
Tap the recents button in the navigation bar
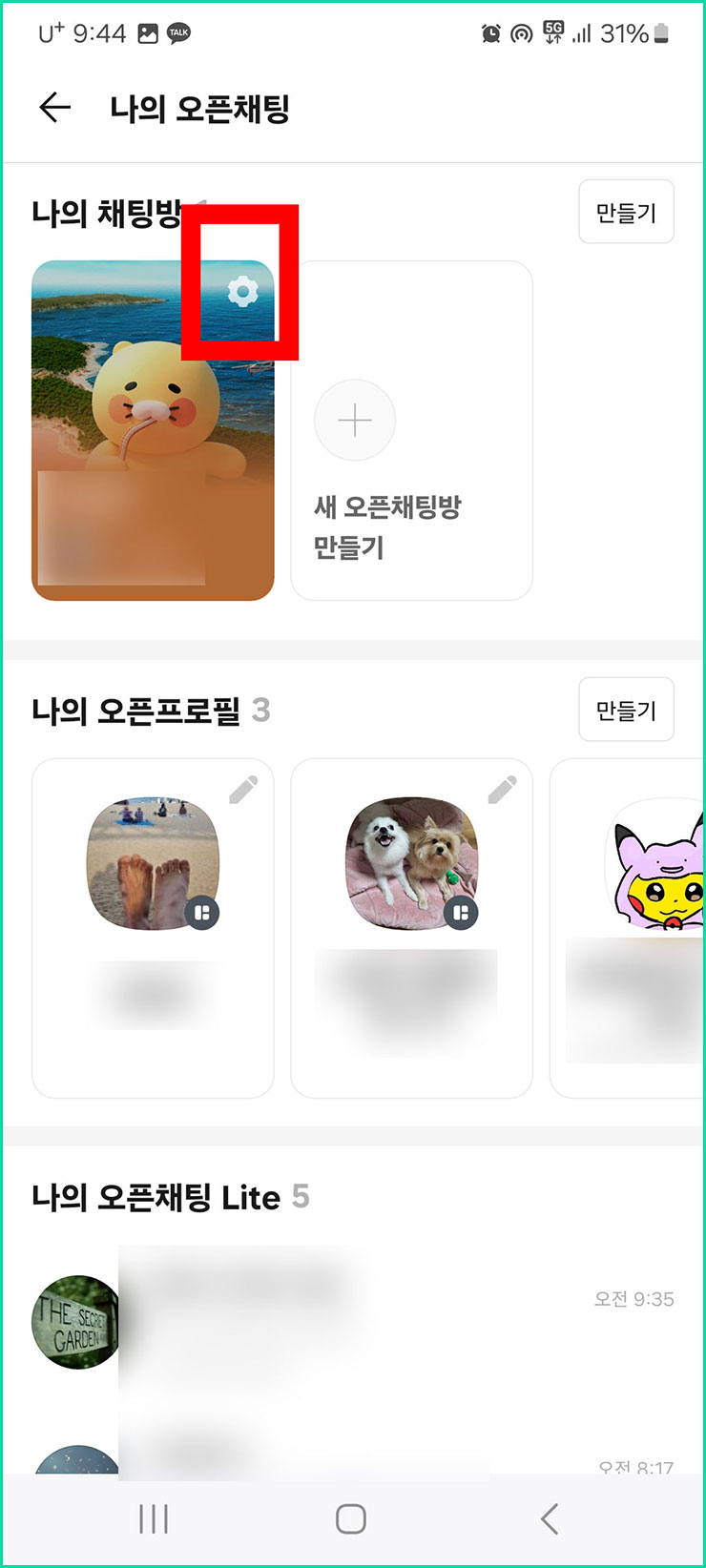point(153,1520)
